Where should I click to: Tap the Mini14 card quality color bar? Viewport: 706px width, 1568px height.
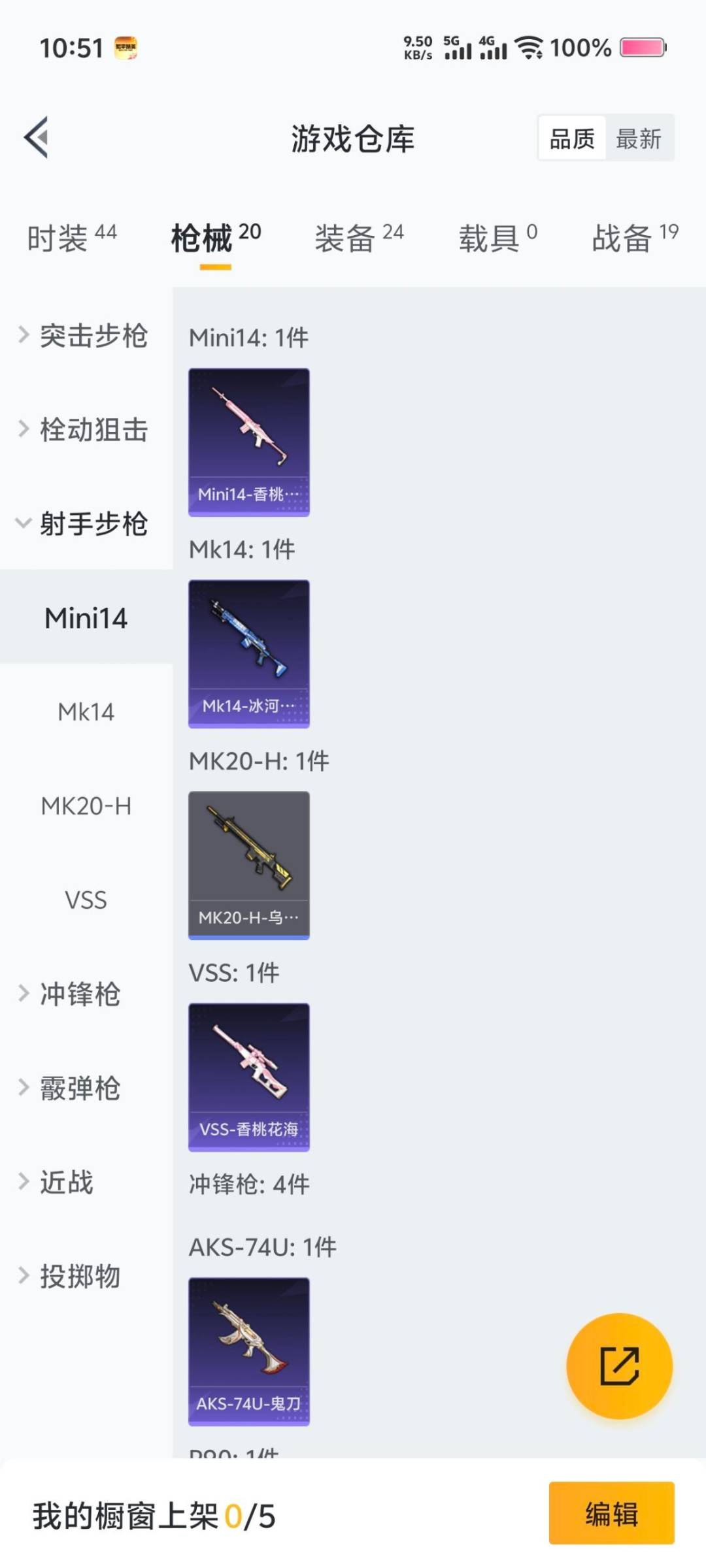pyautogui.click(x=248, y=515)
